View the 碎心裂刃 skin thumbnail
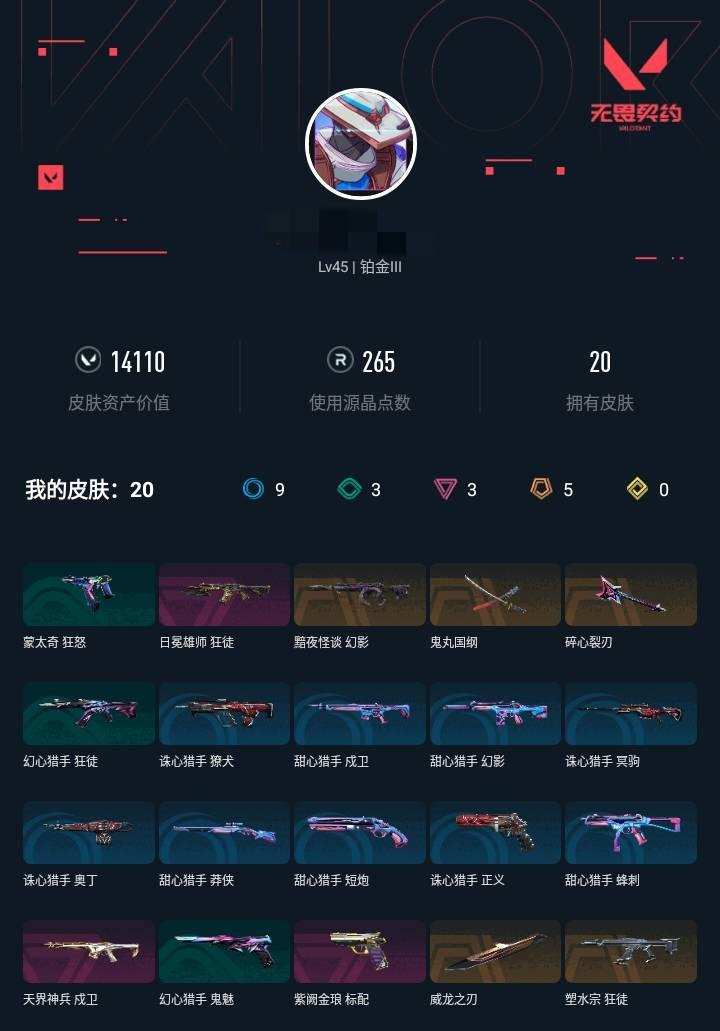This screenshot has width=720, height=1031. pos(632,595)
